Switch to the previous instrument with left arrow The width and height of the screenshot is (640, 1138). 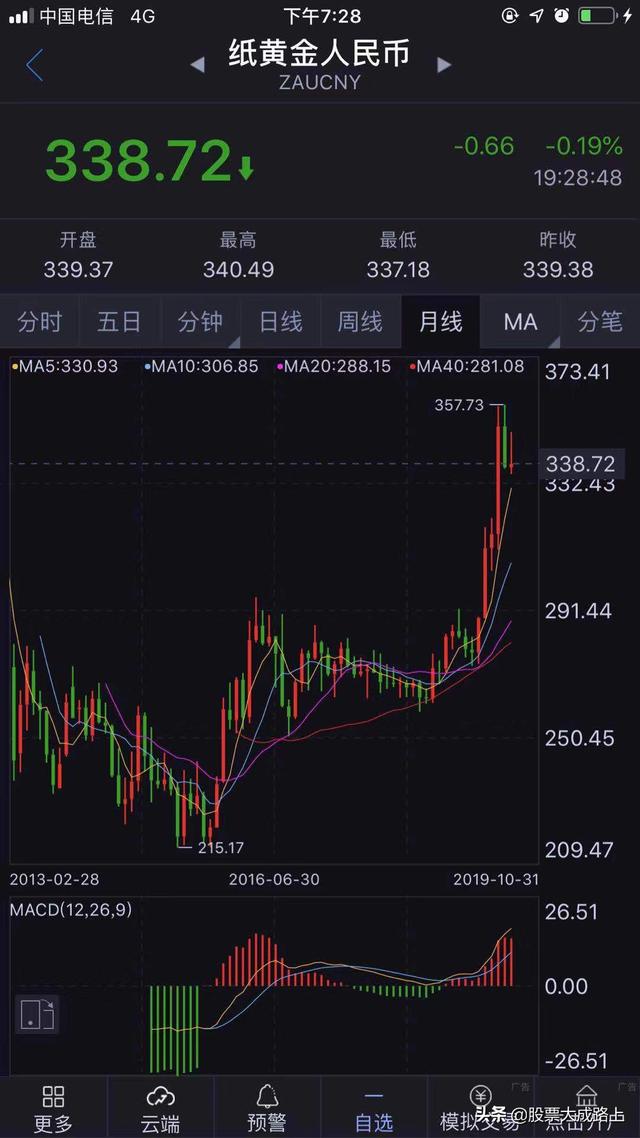coord(197,65)
